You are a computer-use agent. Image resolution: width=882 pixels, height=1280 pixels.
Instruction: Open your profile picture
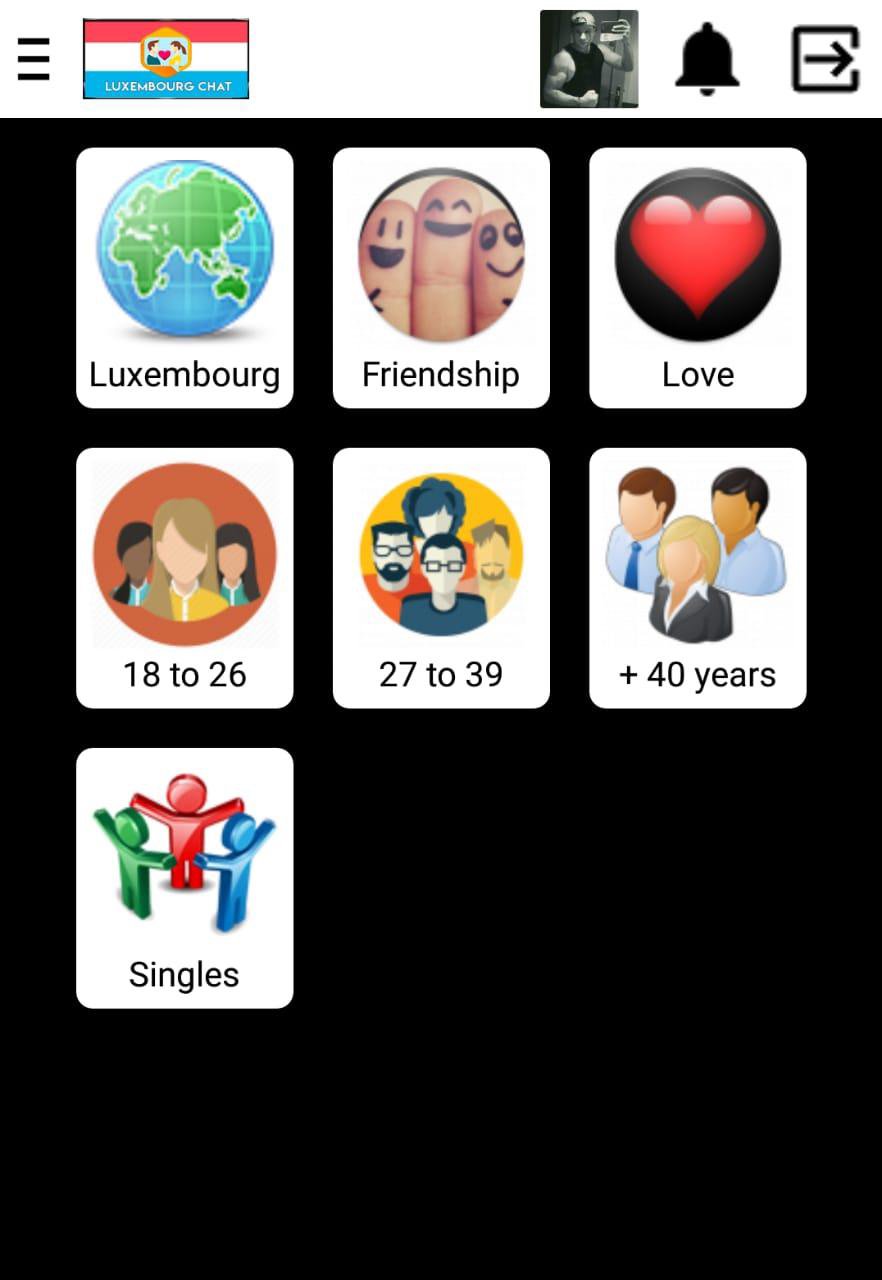pyautogui.click(x=589, y=59)
